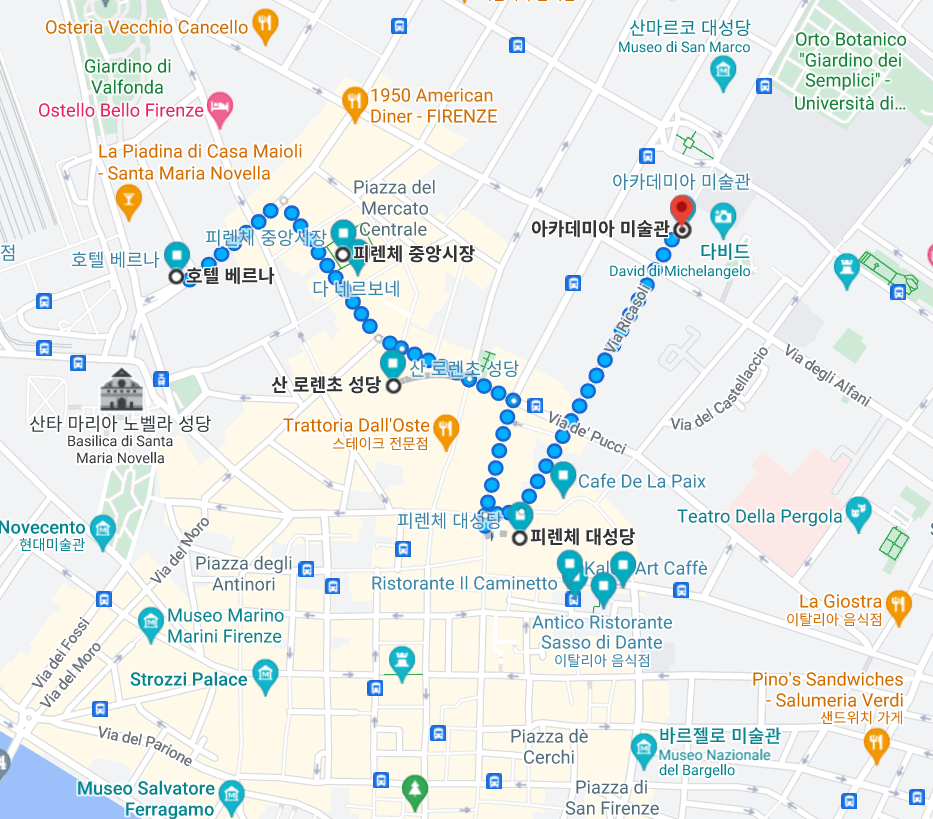Image resolution: width=933 pixels, height=819 pixels.
Task: Open the 호텔 베르나 hotel marker
Action: click(177, 252)
